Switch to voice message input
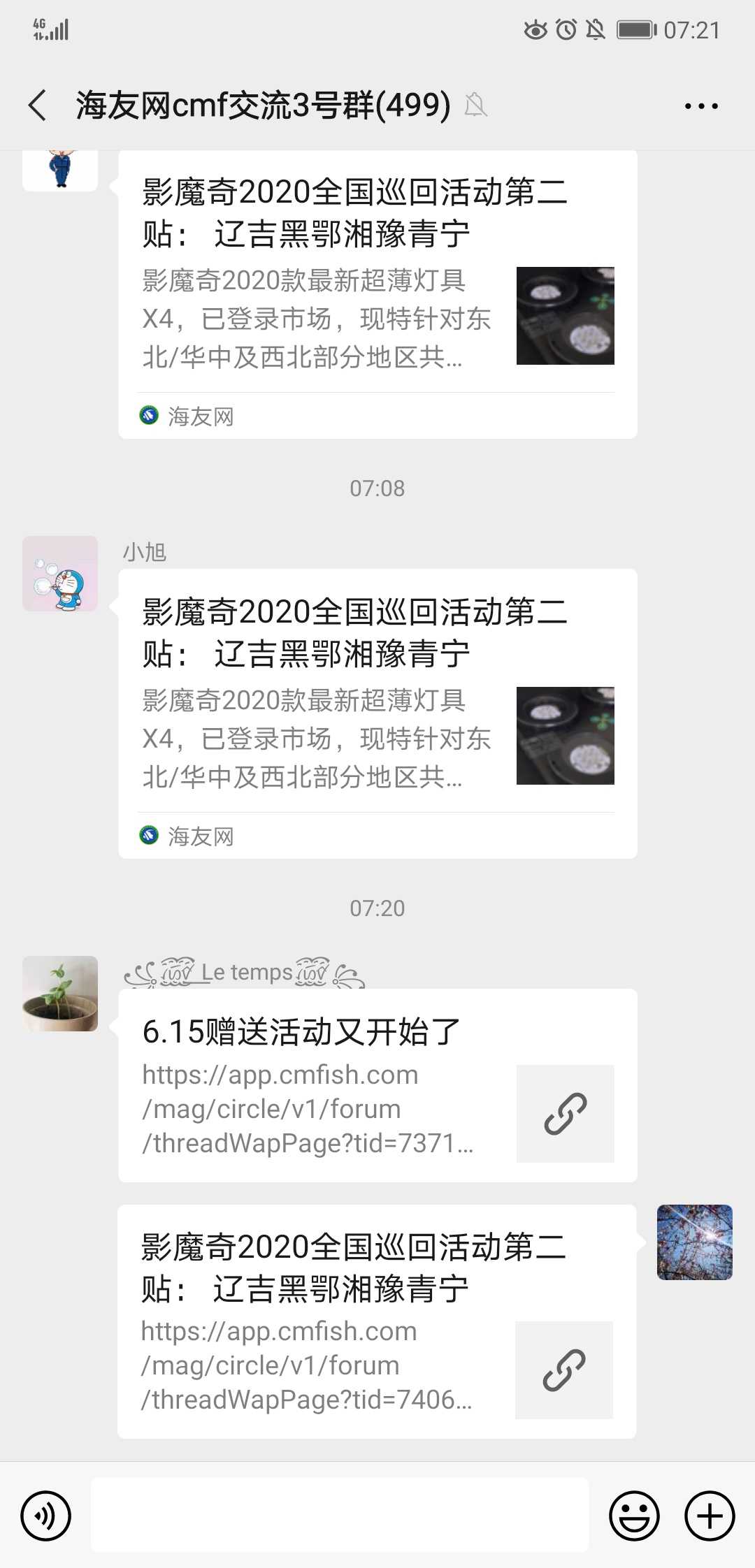This screenshot has width=755, height=1568. (x=46, y=1516)
